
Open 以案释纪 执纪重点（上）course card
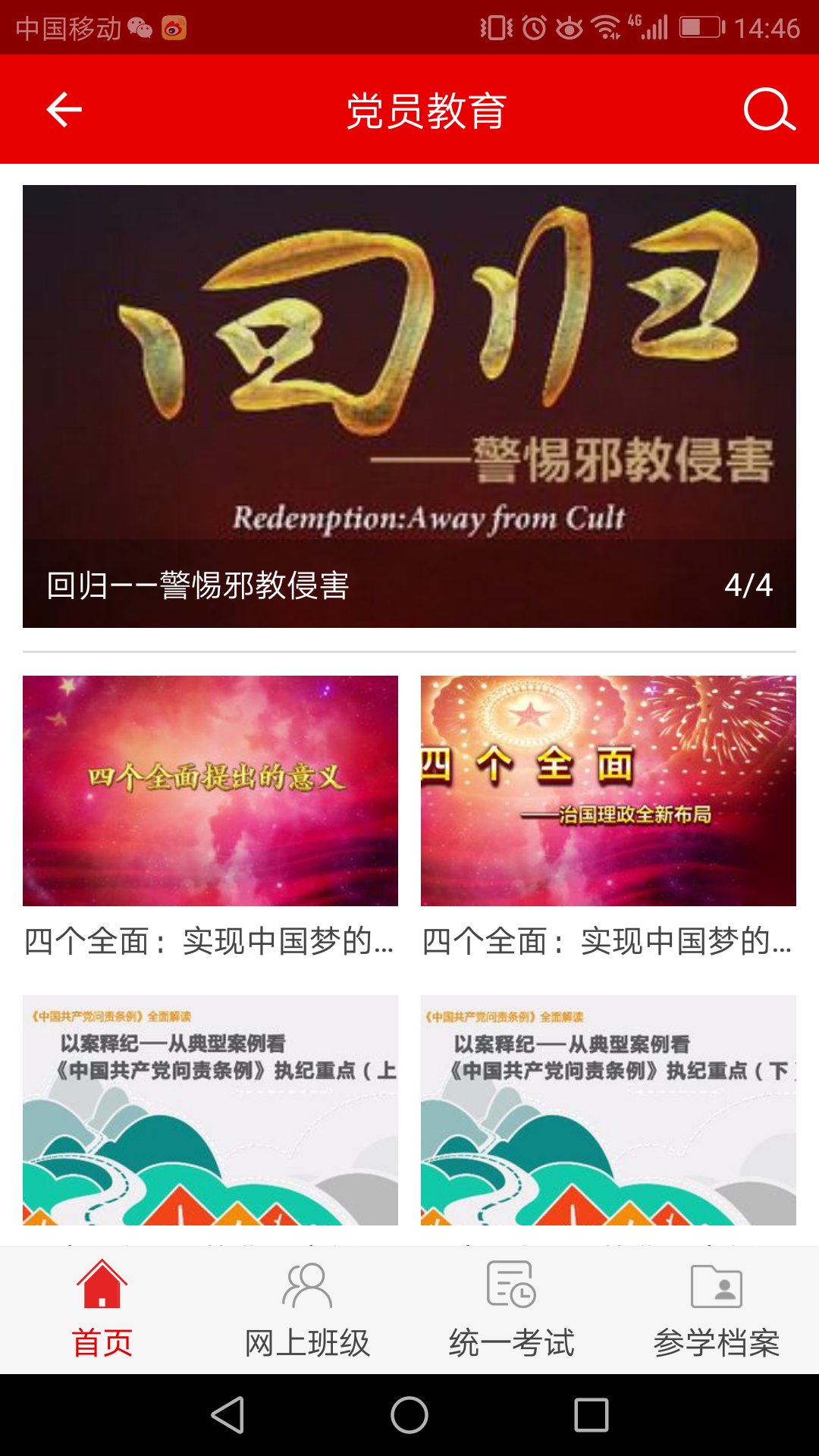coord(210,1109)
